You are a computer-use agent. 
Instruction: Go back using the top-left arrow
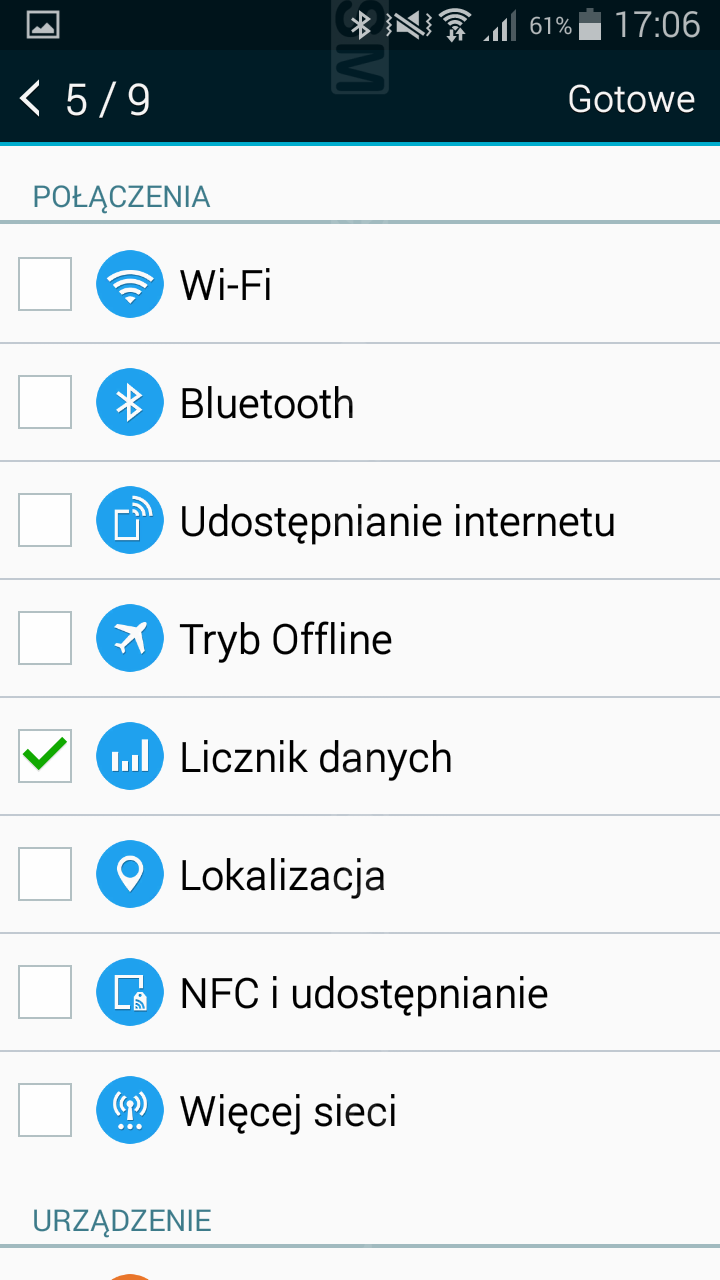[31, 99]
